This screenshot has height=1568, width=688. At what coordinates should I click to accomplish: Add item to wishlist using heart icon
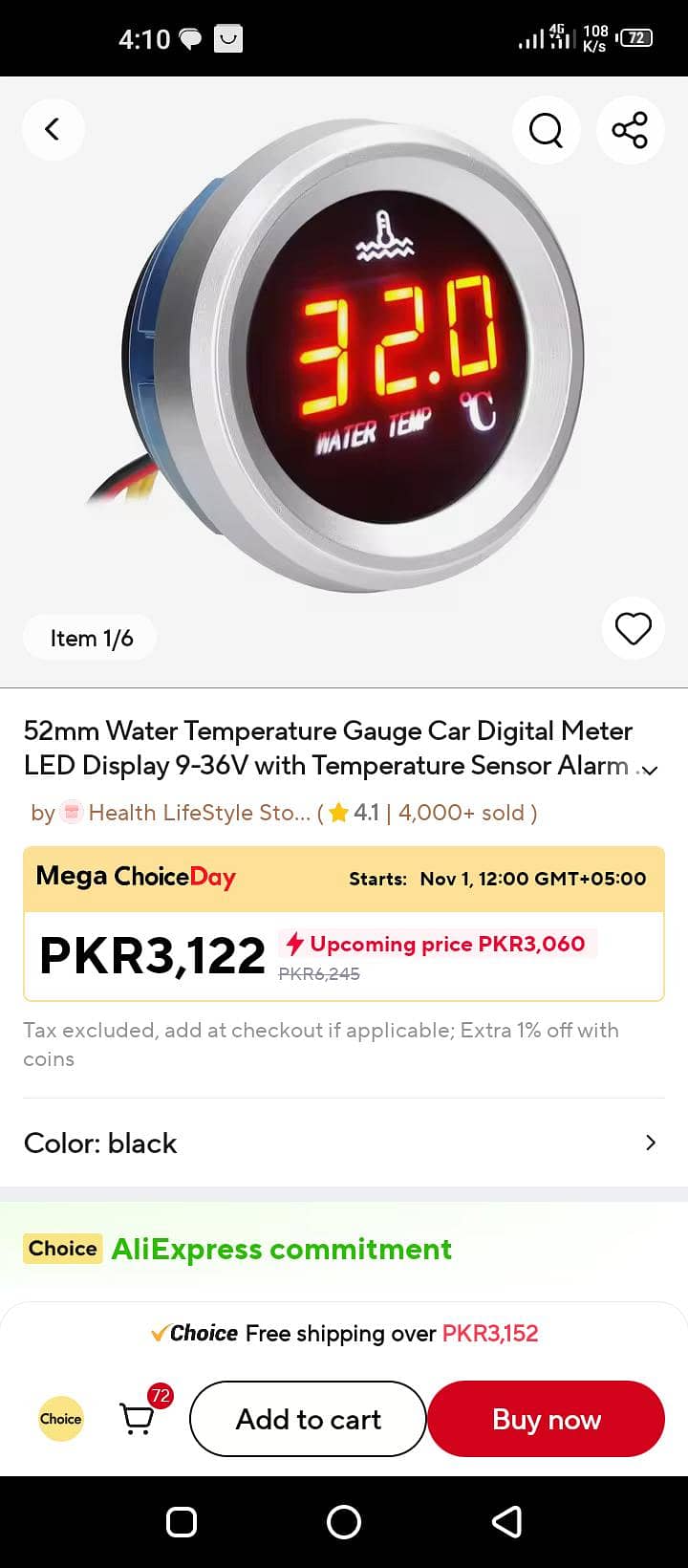[633, 628]
